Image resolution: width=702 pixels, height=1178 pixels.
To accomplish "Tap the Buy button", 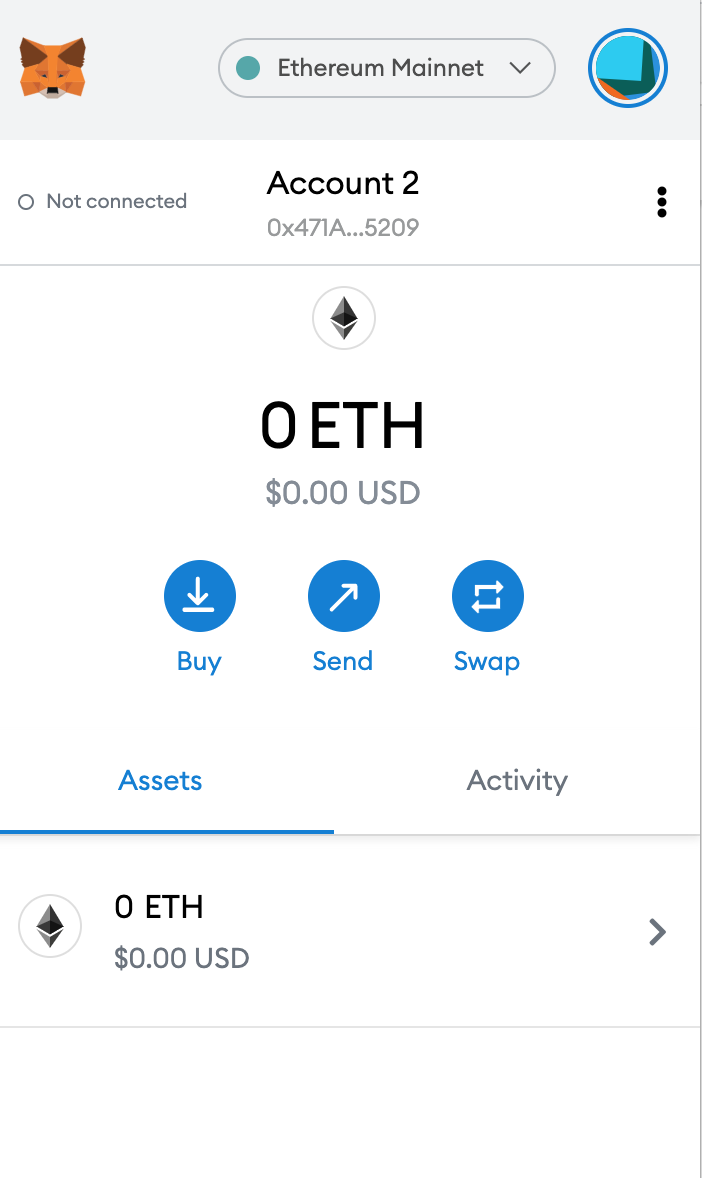I will (199, 597).
